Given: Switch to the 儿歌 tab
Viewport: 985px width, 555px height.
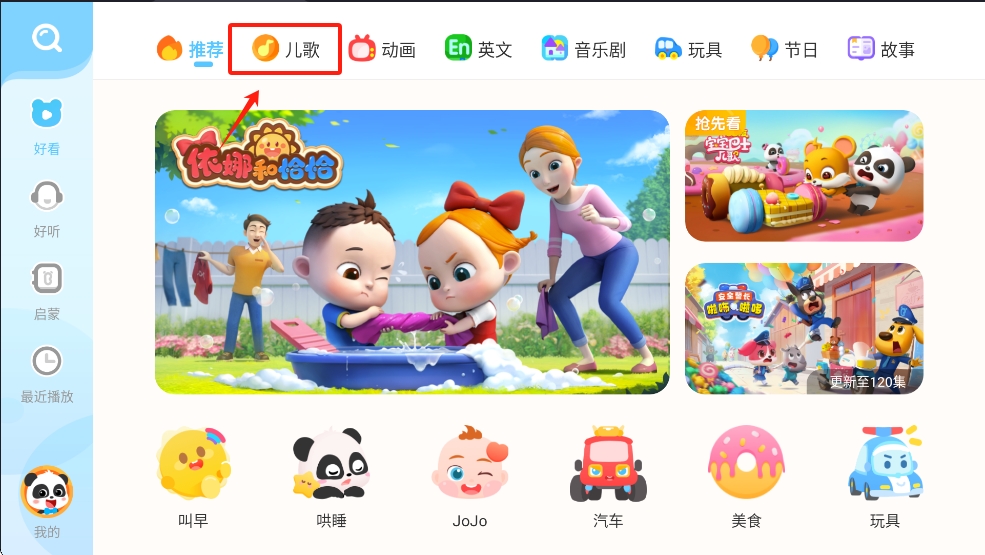Looking at the screenshot, I should click(286, 49).
